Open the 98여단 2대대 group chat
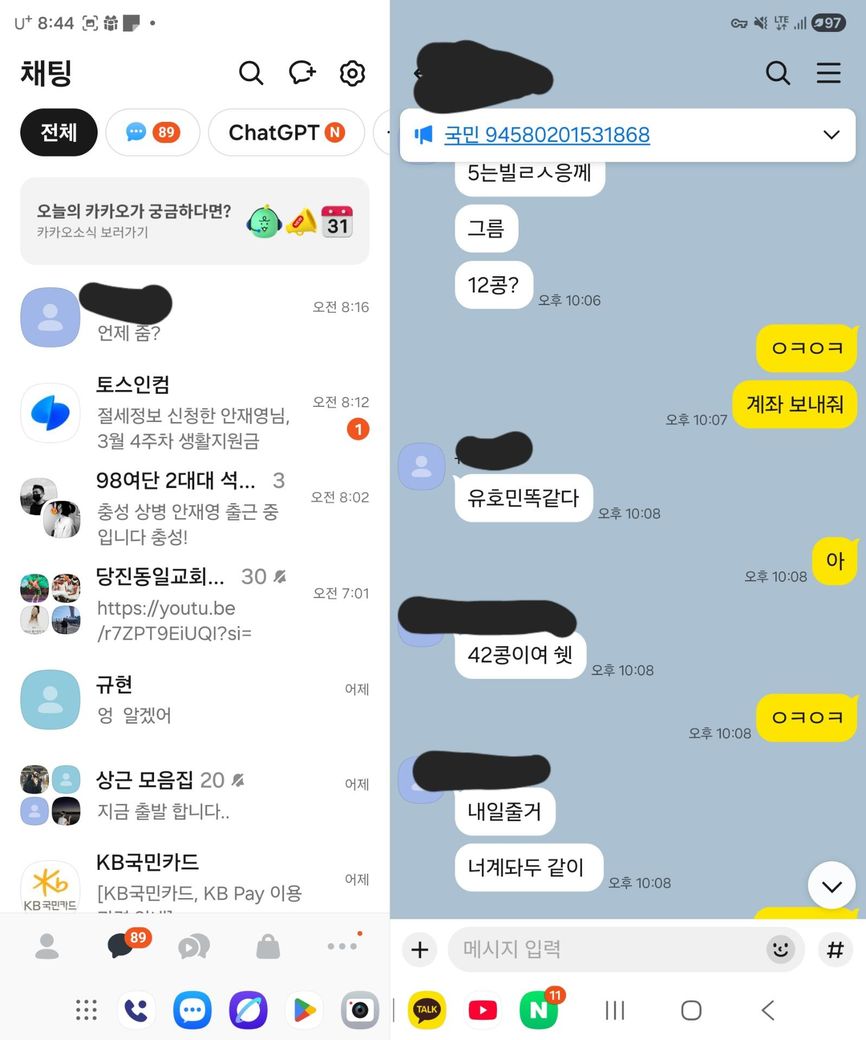This screenshot has width=866, height=1040. [x=195, y=508]
